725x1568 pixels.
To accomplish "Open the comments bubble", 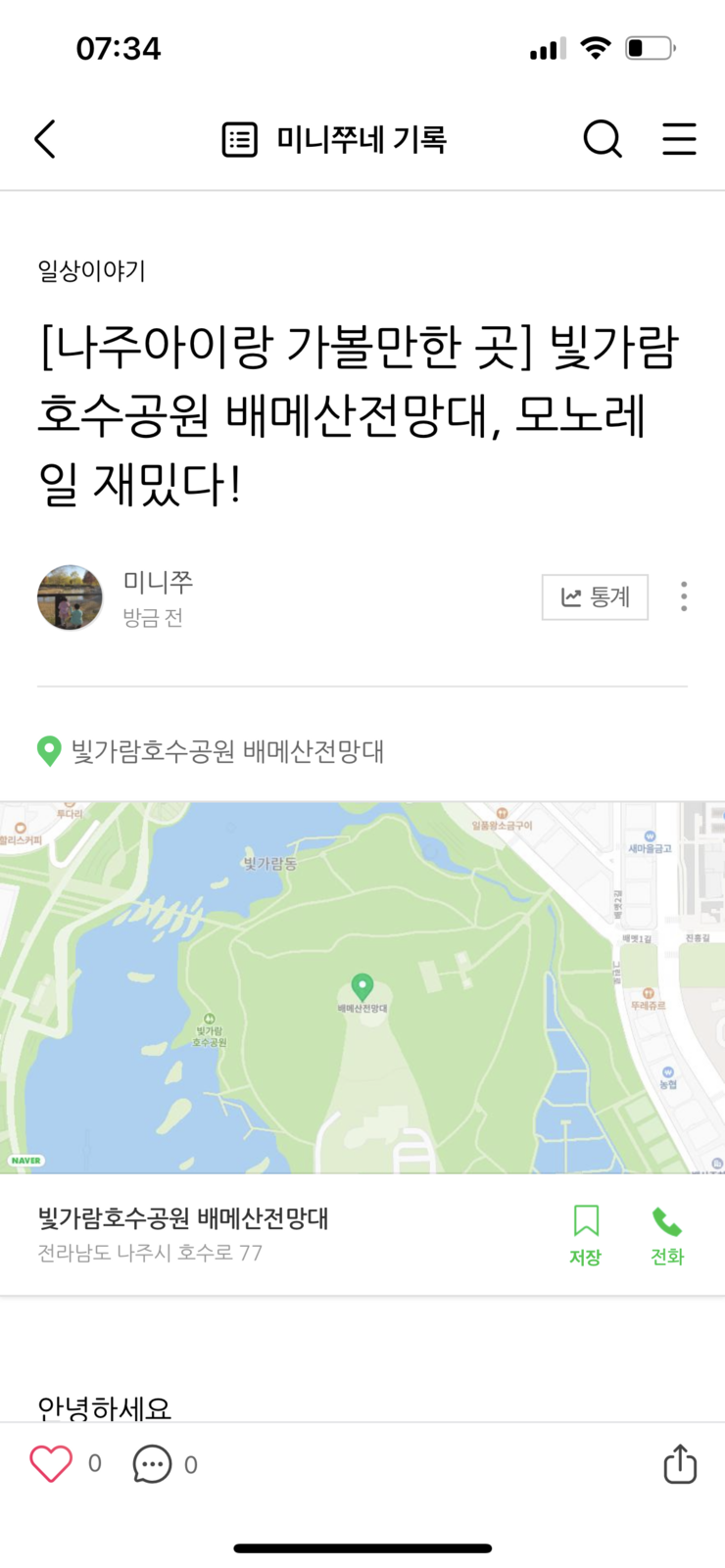I will pyautogui.click(x=152, y=1464).
